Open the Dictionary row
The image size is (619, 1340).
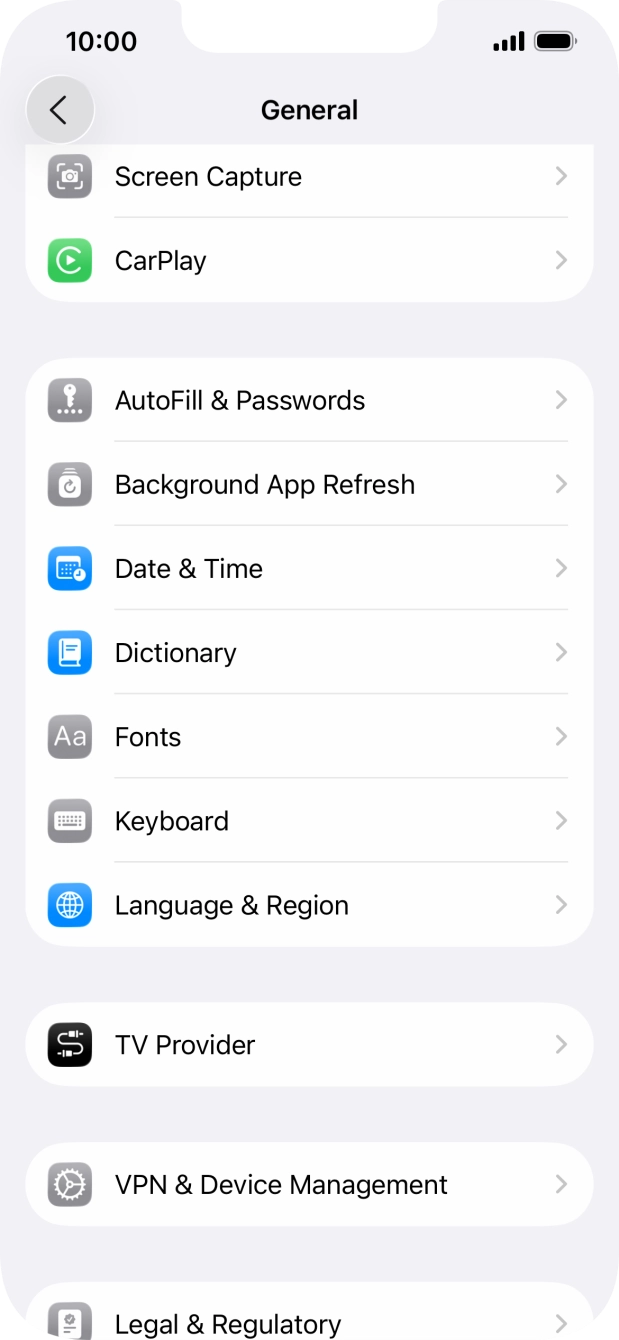pos(308,653)
